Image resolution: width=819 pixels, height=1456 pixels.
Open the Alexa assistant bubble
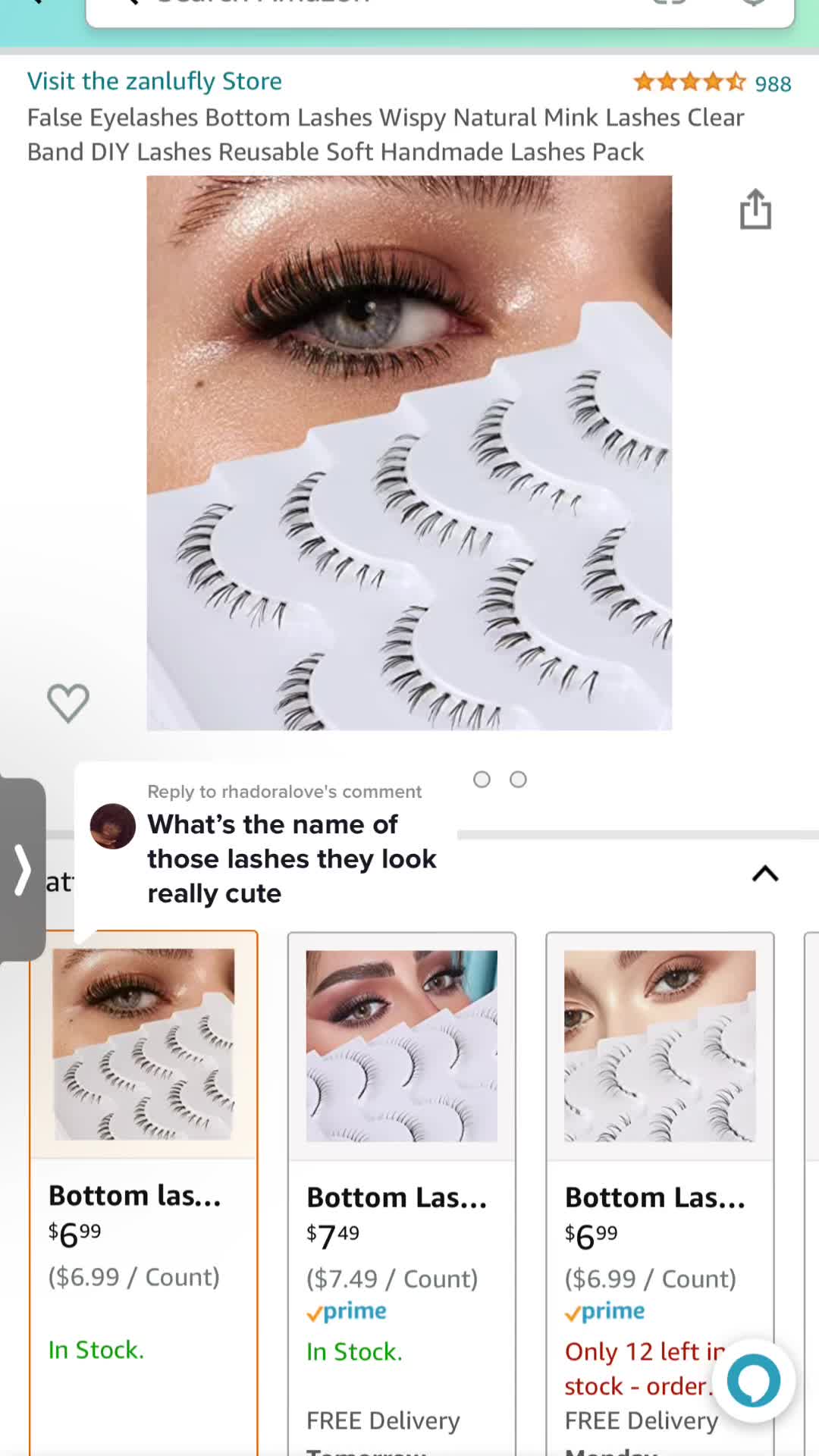(x=753, y=1381)
